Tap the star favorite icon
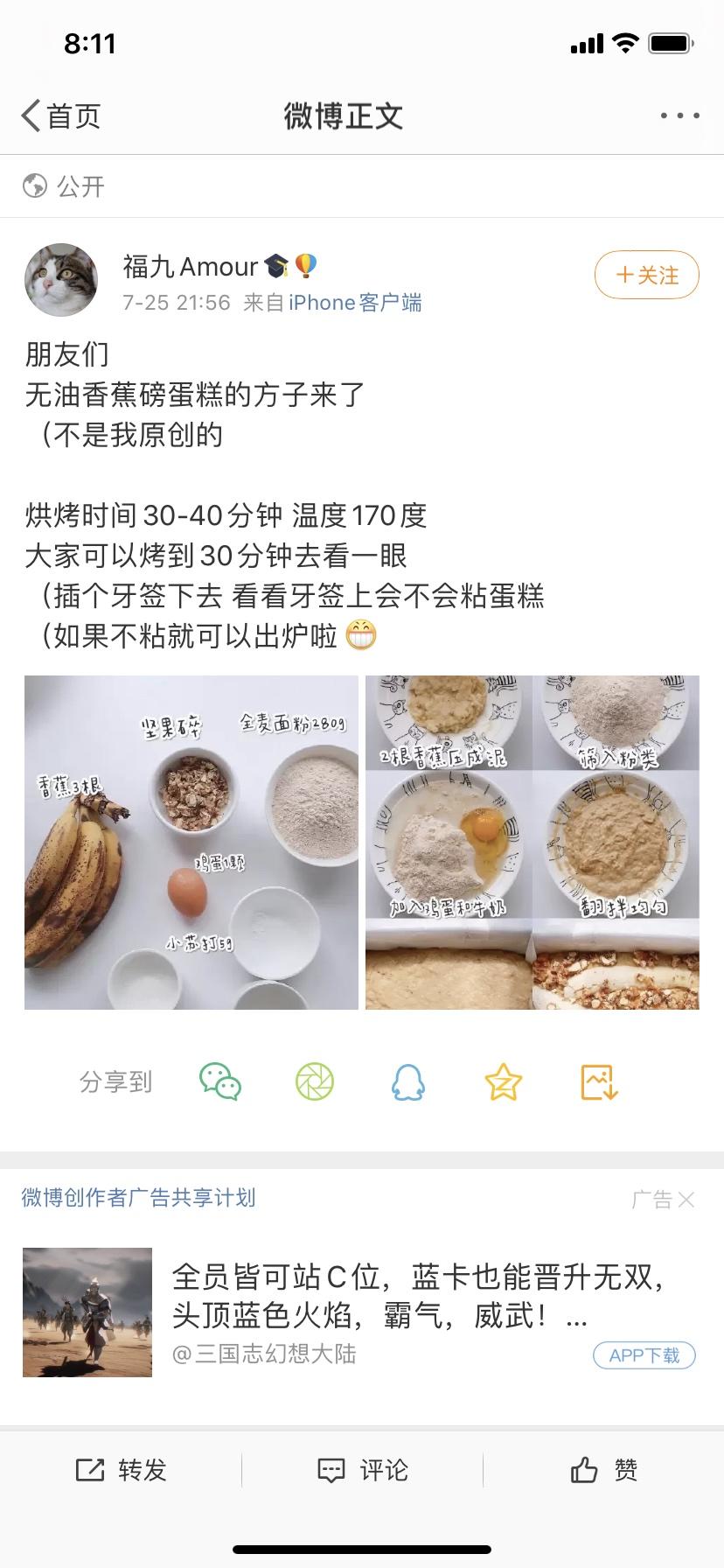724x1568 pixels. (504, 1081)
